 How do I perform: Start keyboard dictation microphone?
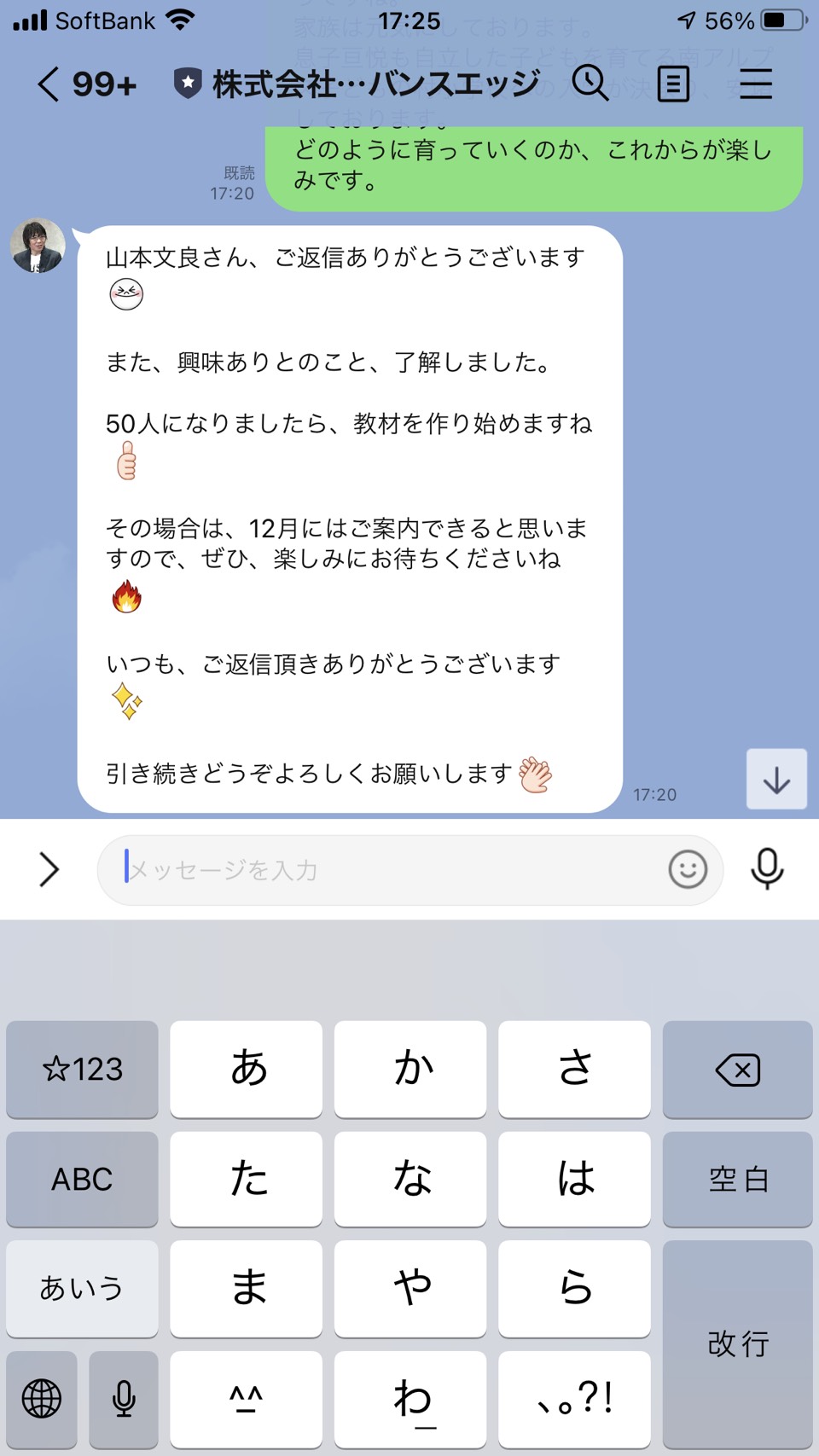tap(124, 1399)
